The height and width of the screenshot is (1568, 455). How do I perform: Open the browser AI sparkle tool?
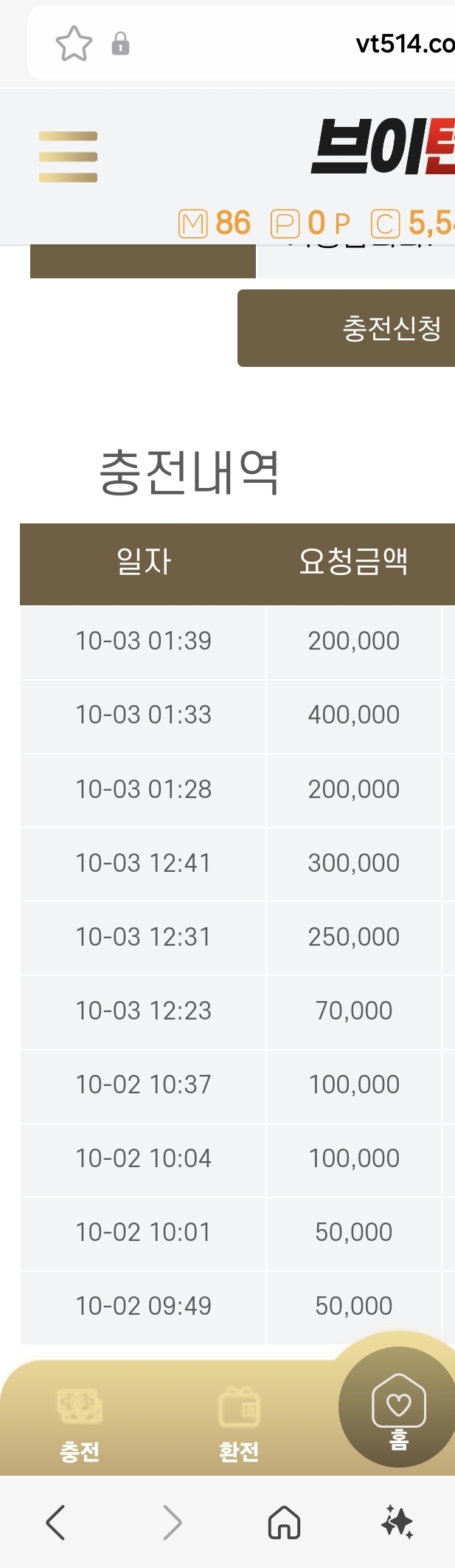[397, 1522]
